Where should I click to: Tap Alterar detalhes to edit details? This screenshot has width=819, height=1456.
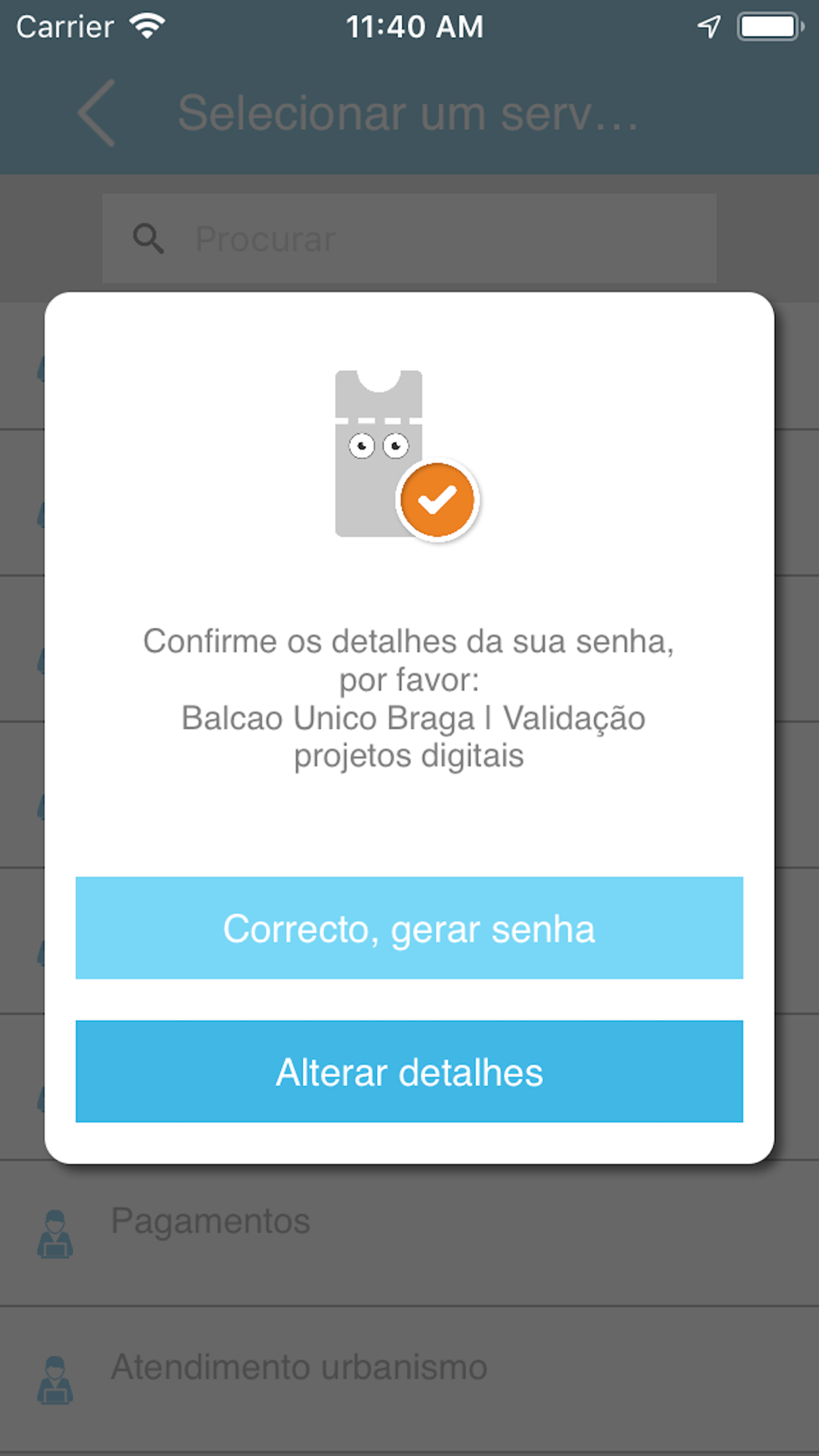pos(409,1071)
